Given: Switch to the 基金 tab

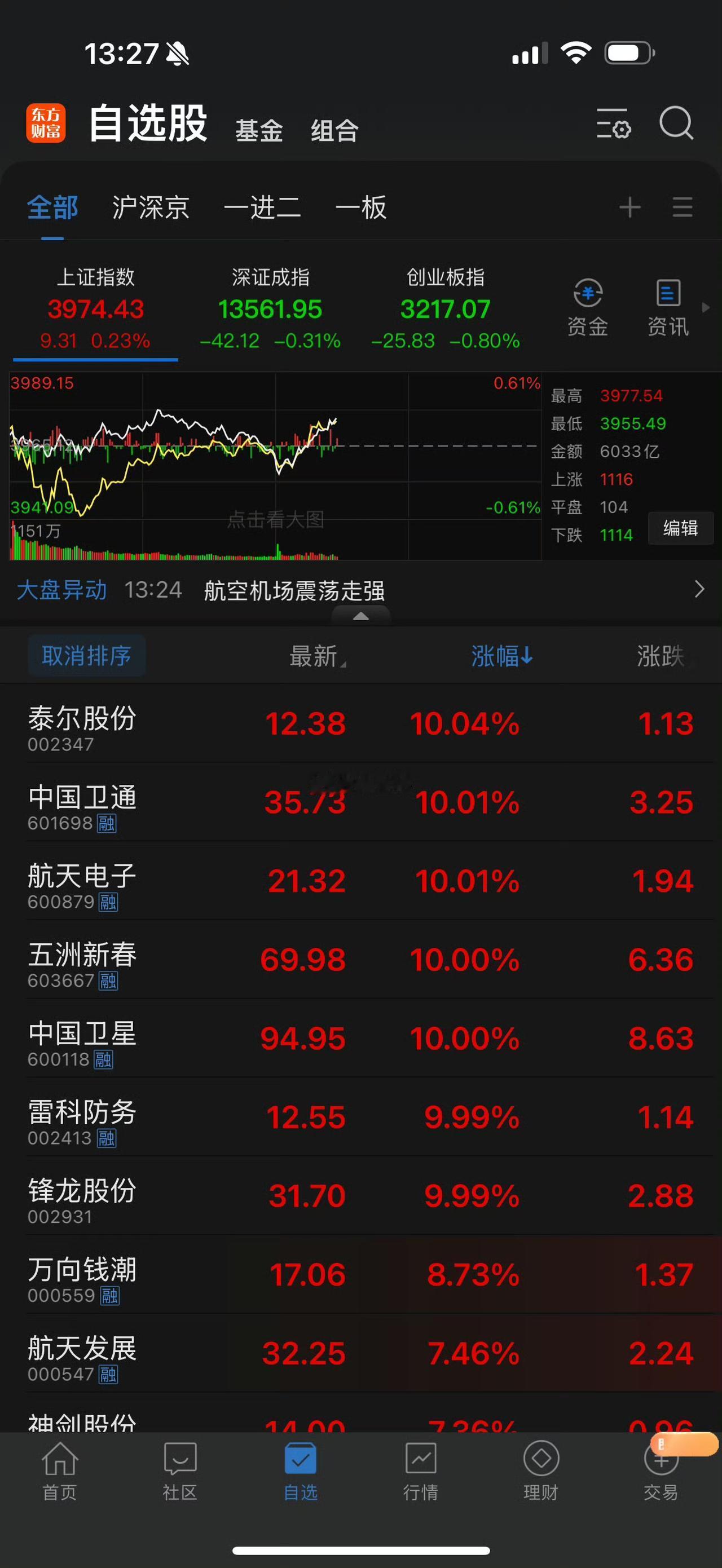Looking at the screenshot, I should [x=259, y=130].
